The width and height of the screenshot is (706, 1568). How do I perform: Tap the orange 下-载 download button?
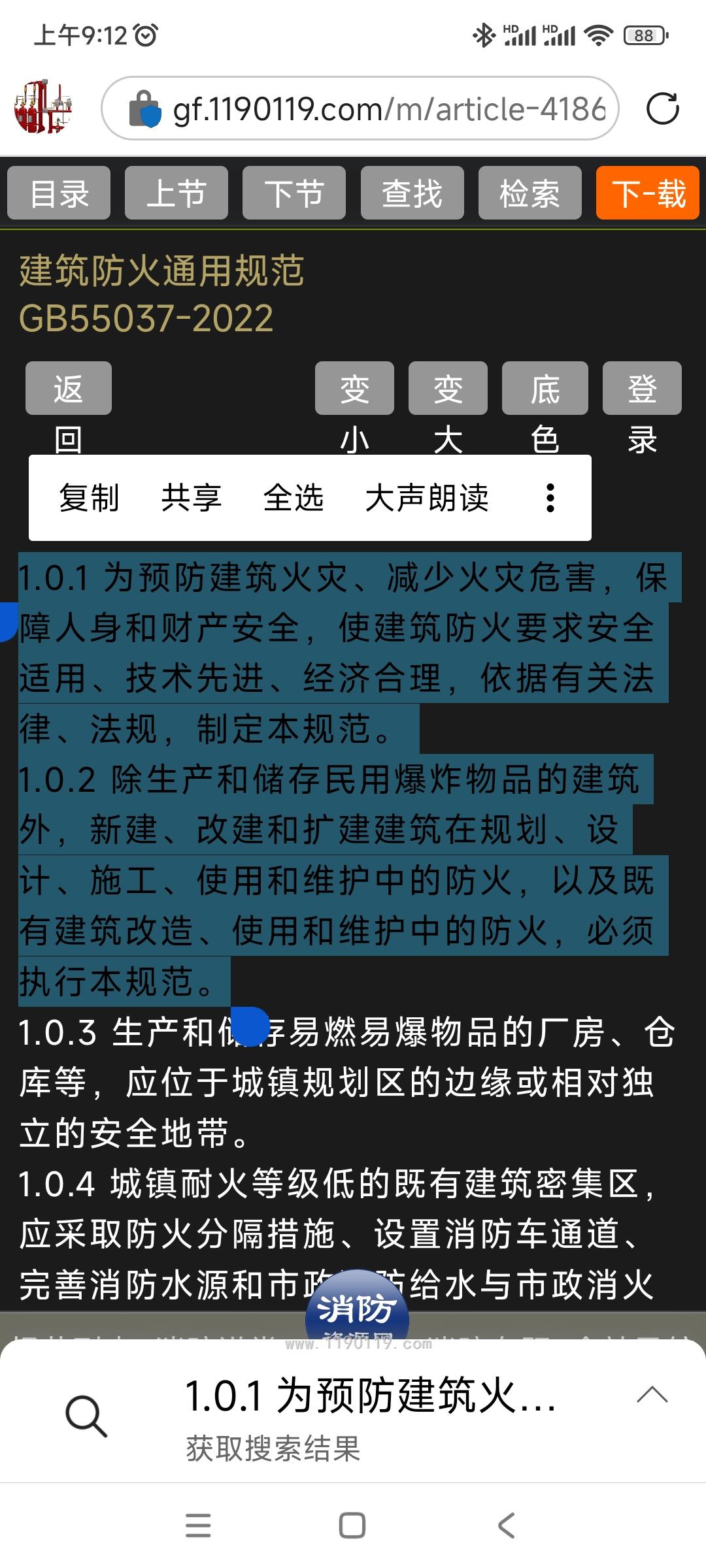(x=648, y=193)
